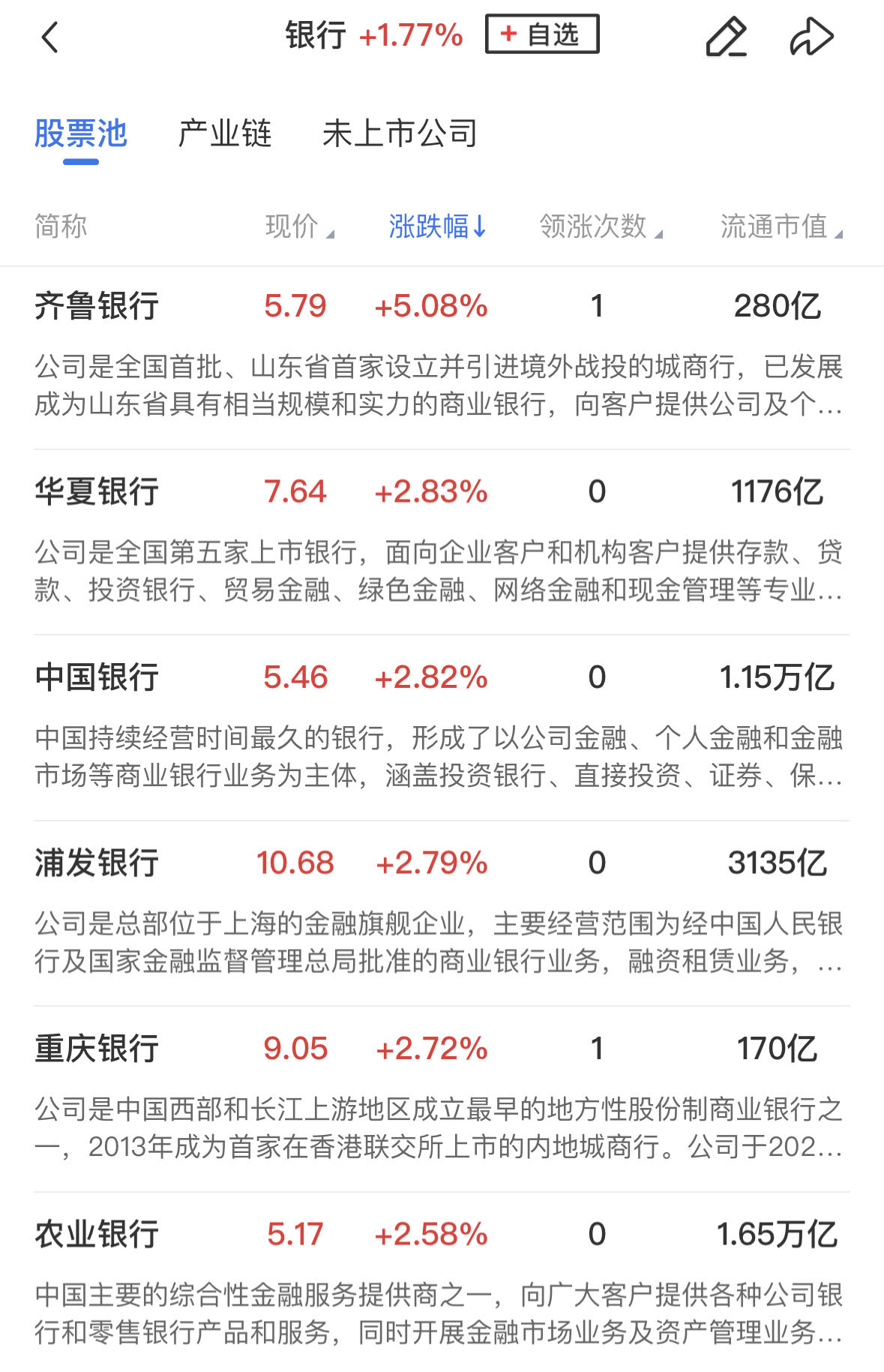Sort the list by 现价
Viewport: 884px width, 1372px height.
298,226
